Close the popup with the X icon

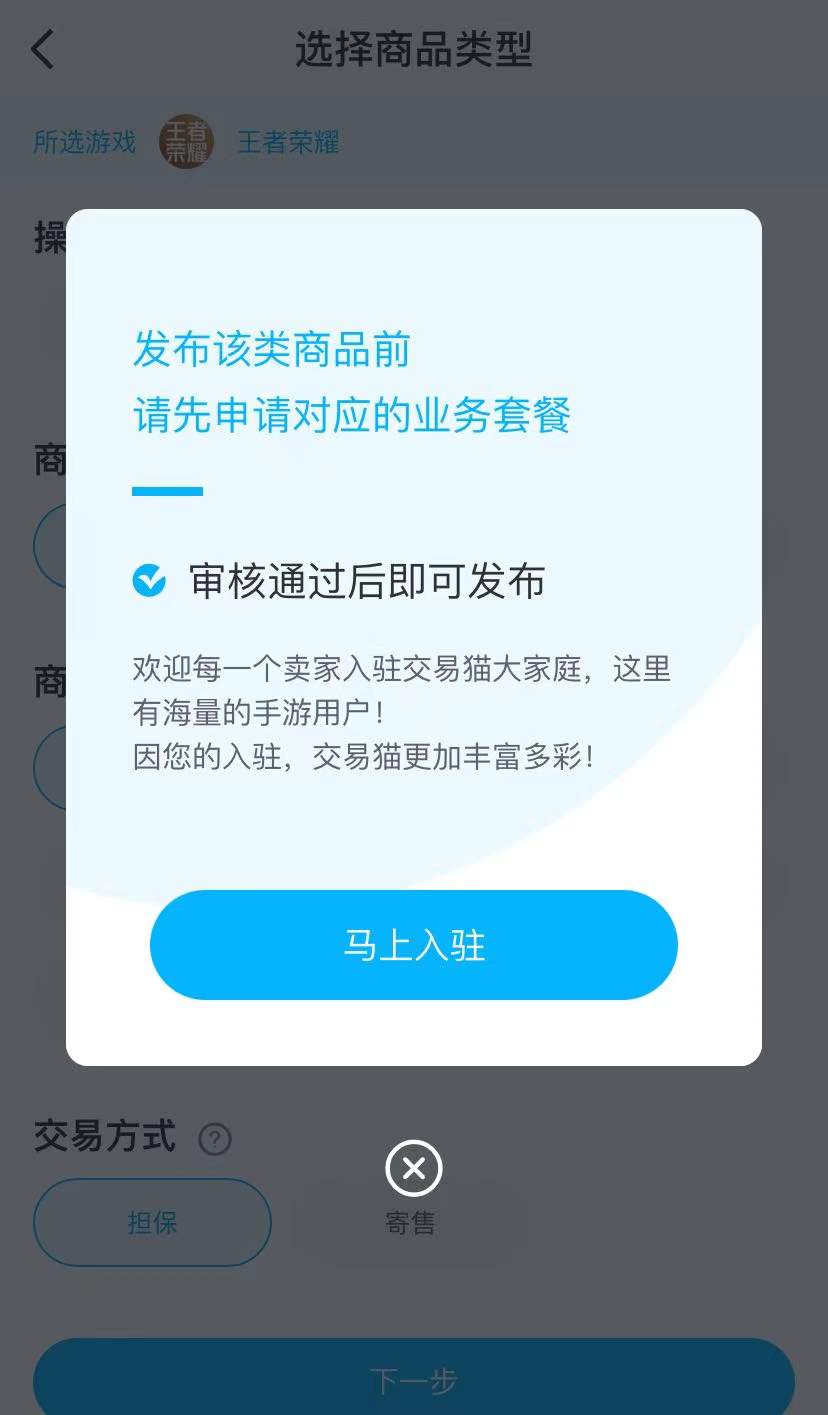click(x=413, y=1168)
